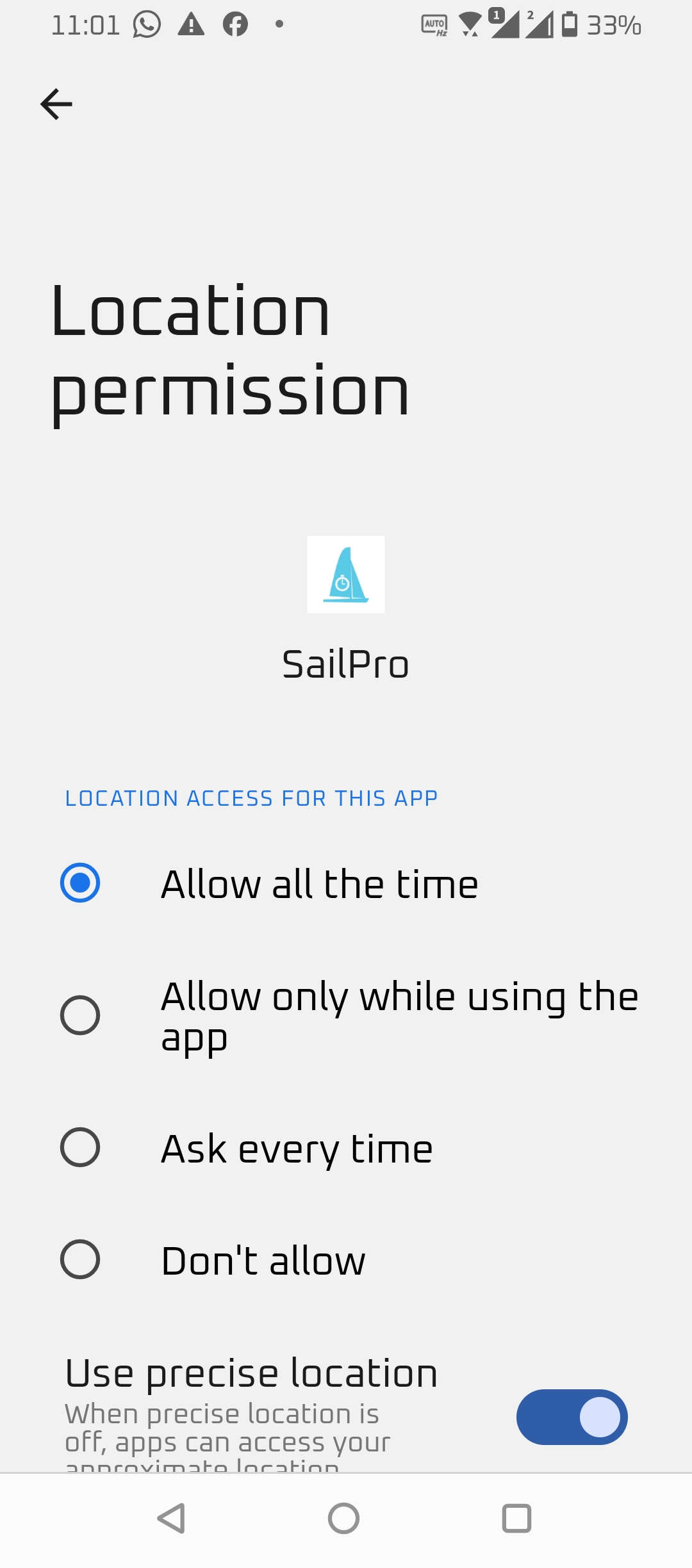Screen dimensions: 692x1568
Task: Open recent apps from navigation bar
Action: pos(516,1519)
